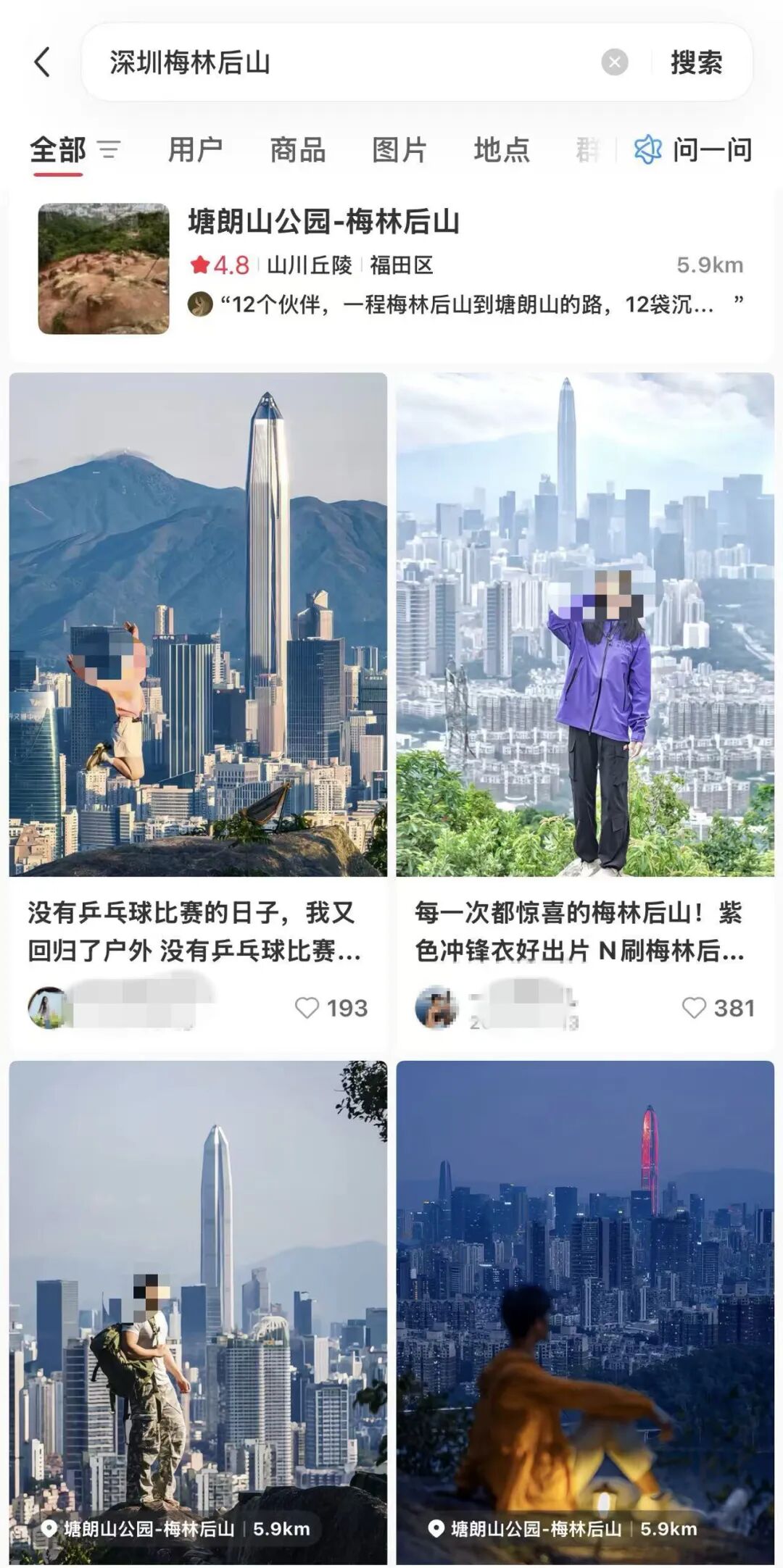Tap the 搜索 button
Screen dimensions: 783x1568
(x=696, y=63)
